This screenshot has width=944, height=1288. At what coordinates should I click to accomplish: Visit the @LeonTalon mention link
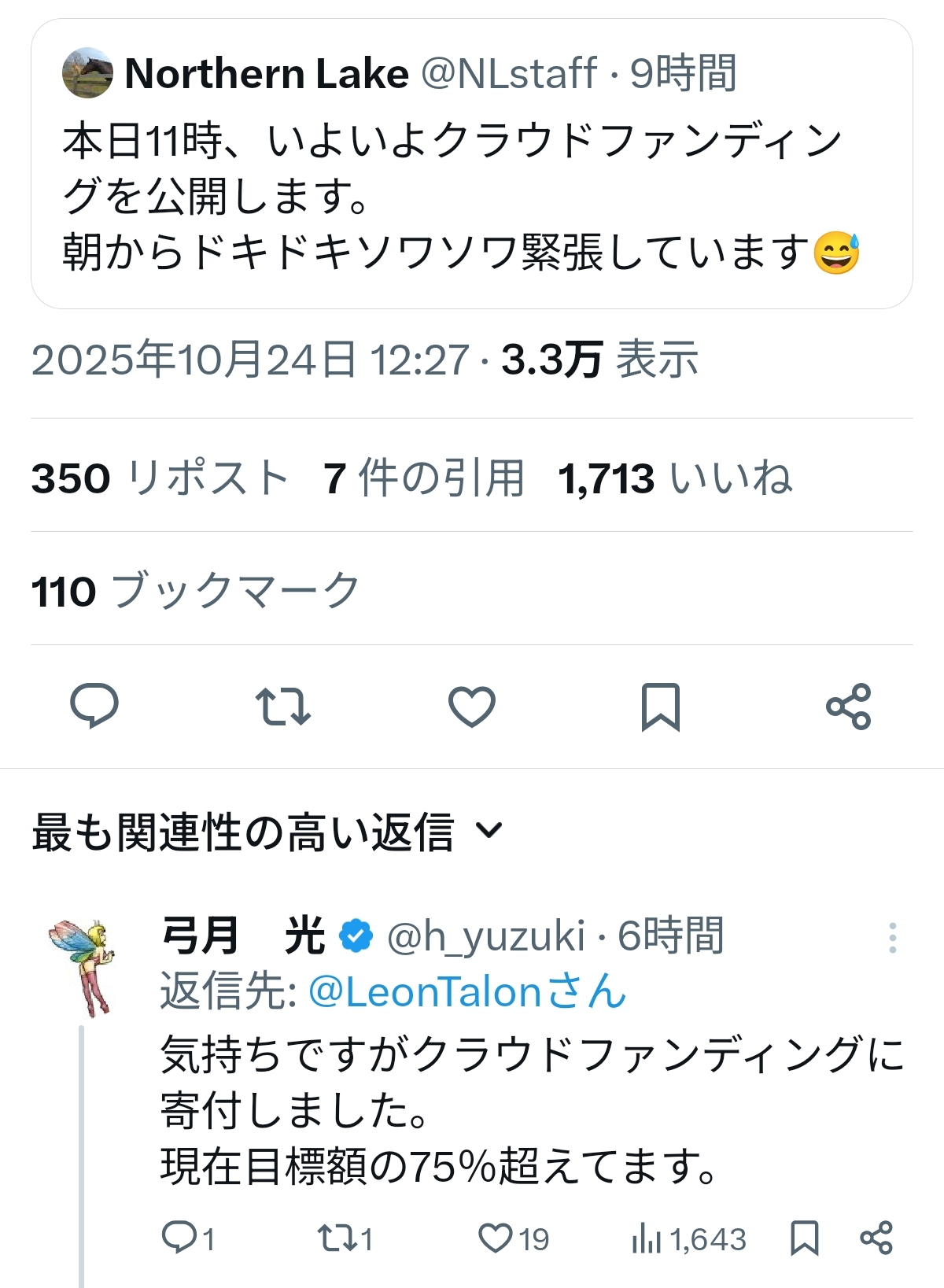pyautogui.click(x=467, y=991)
